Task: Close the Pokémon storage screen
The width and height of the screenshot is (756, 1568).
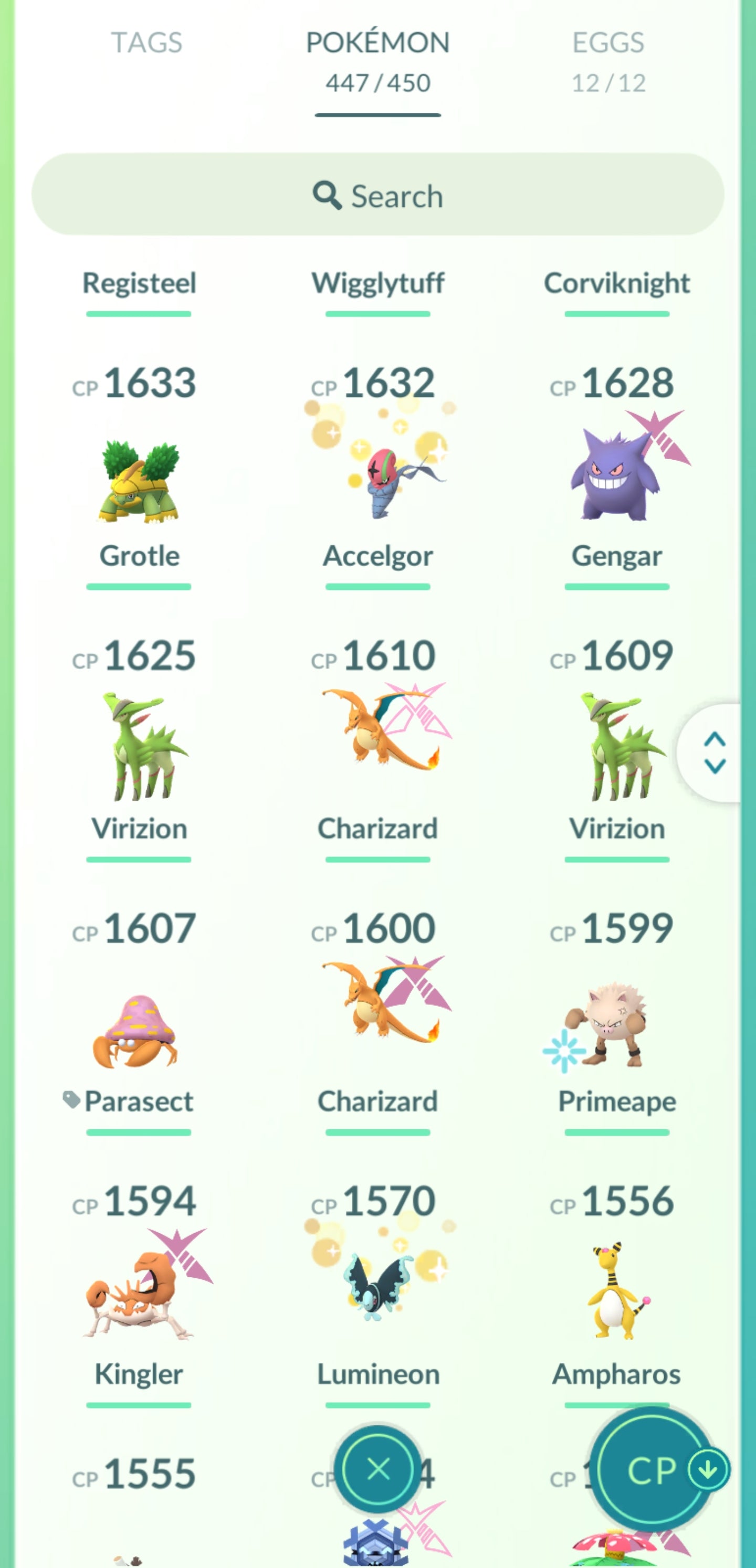Action: point(379,1469)
